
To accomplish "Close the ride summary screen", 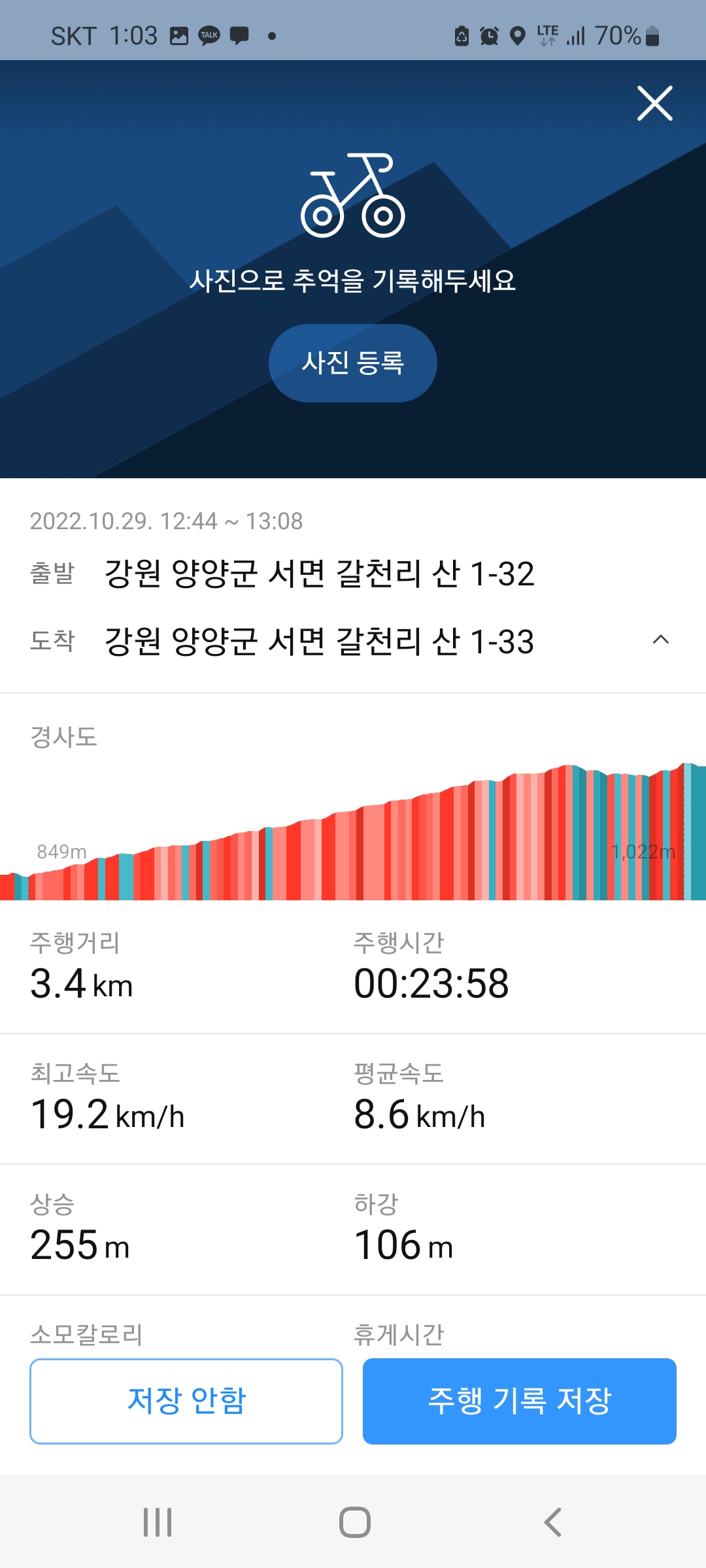I will (x=655, y=103).
